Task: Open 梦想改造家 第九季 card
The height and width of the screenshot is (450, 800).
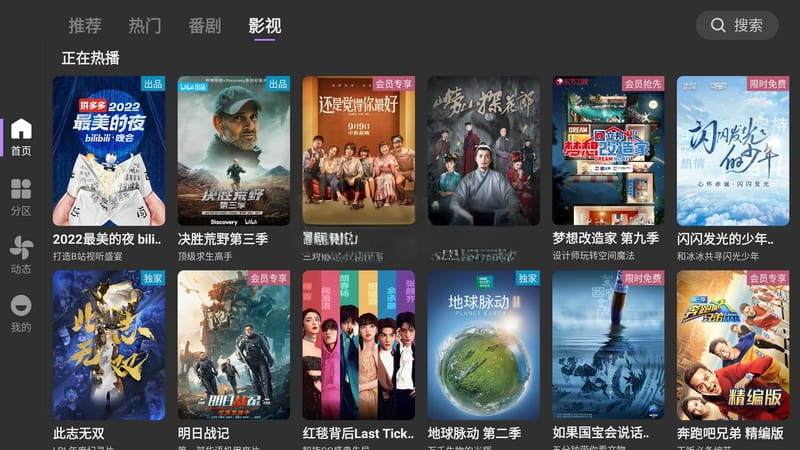Action: pos(608,151)
